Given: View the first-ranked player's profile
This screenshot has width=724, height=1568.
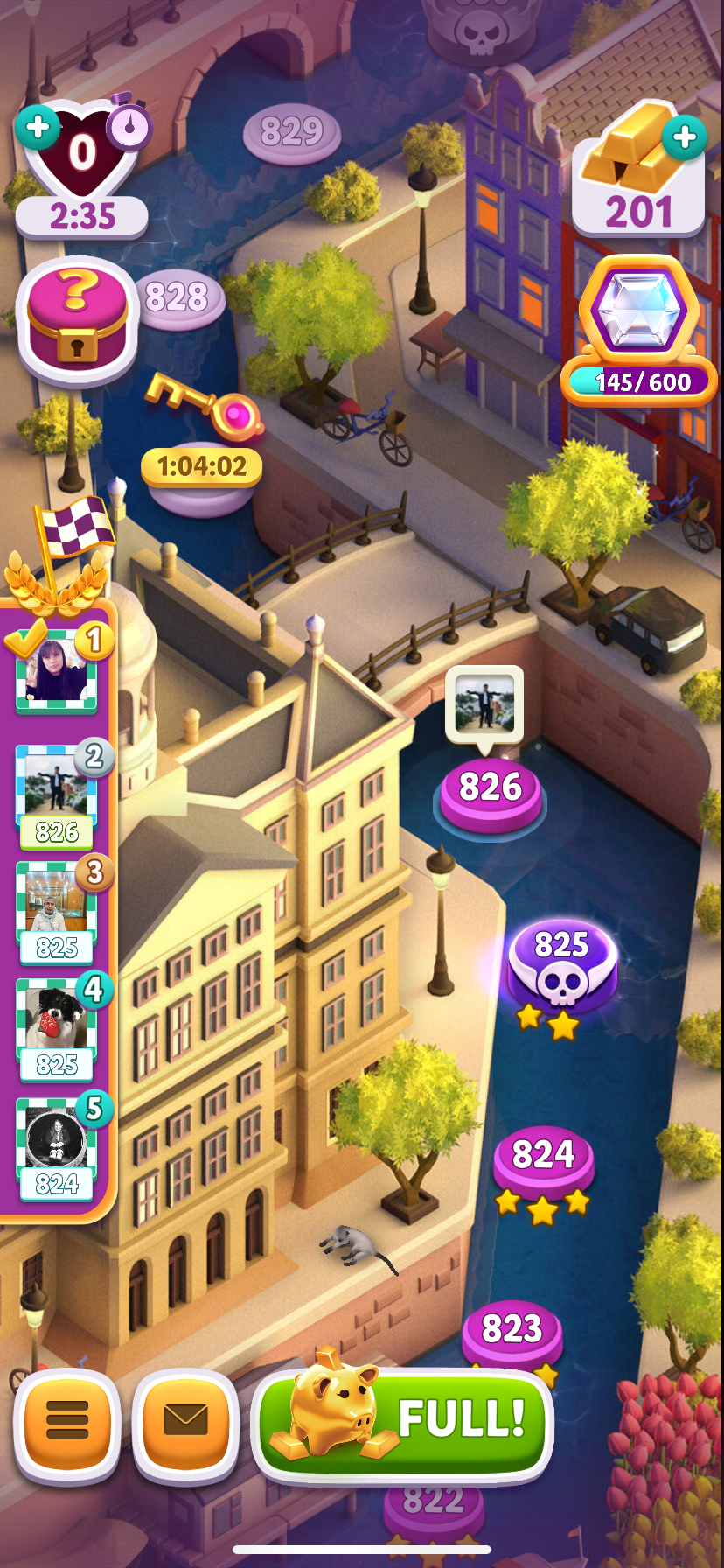Looking at the screenshot, I should (57, 669).
